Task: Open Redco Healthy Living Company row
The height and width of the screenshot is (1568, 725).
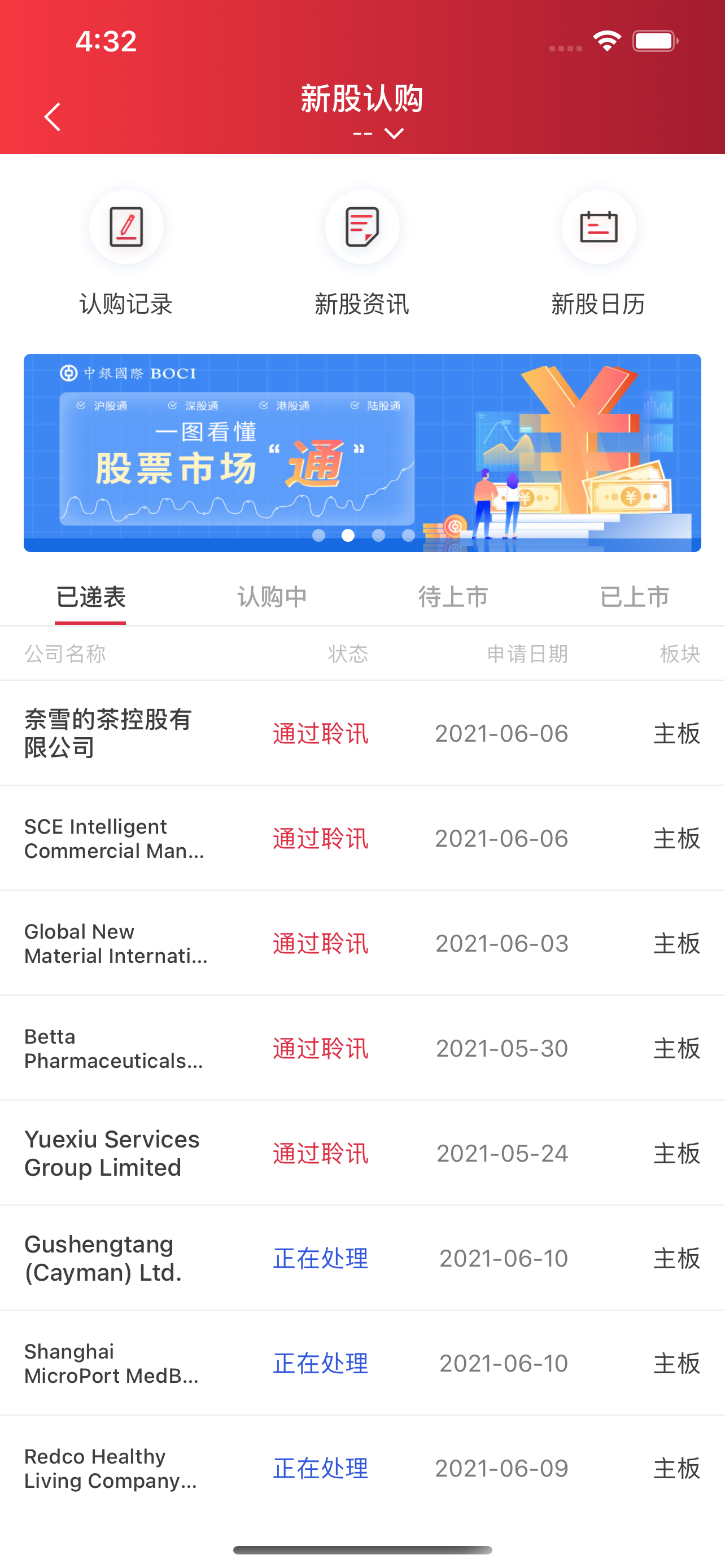Action: (x=362, y=1468)
